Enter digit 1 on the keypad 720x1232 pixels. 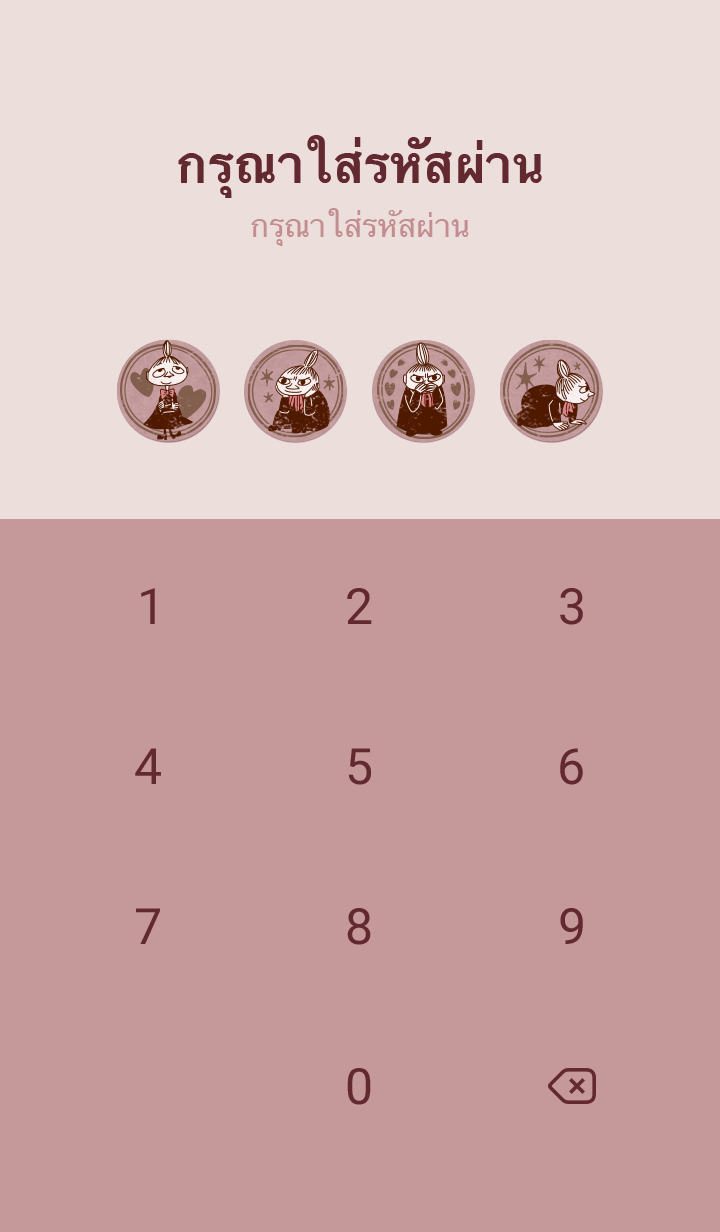pos(149,607)
